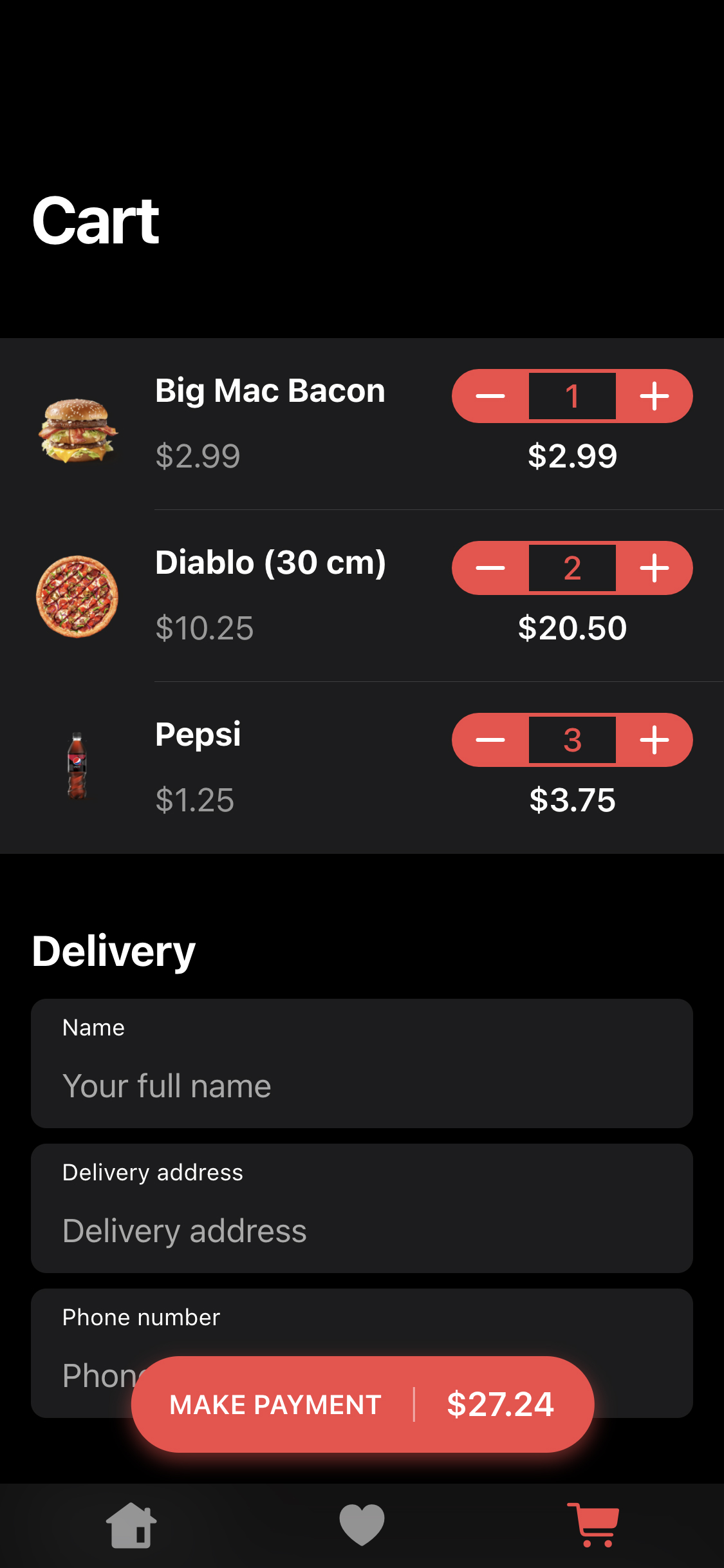Tap Make Payment button
This screenshot has height=1568, width=724.
[x=362, y=1404]
